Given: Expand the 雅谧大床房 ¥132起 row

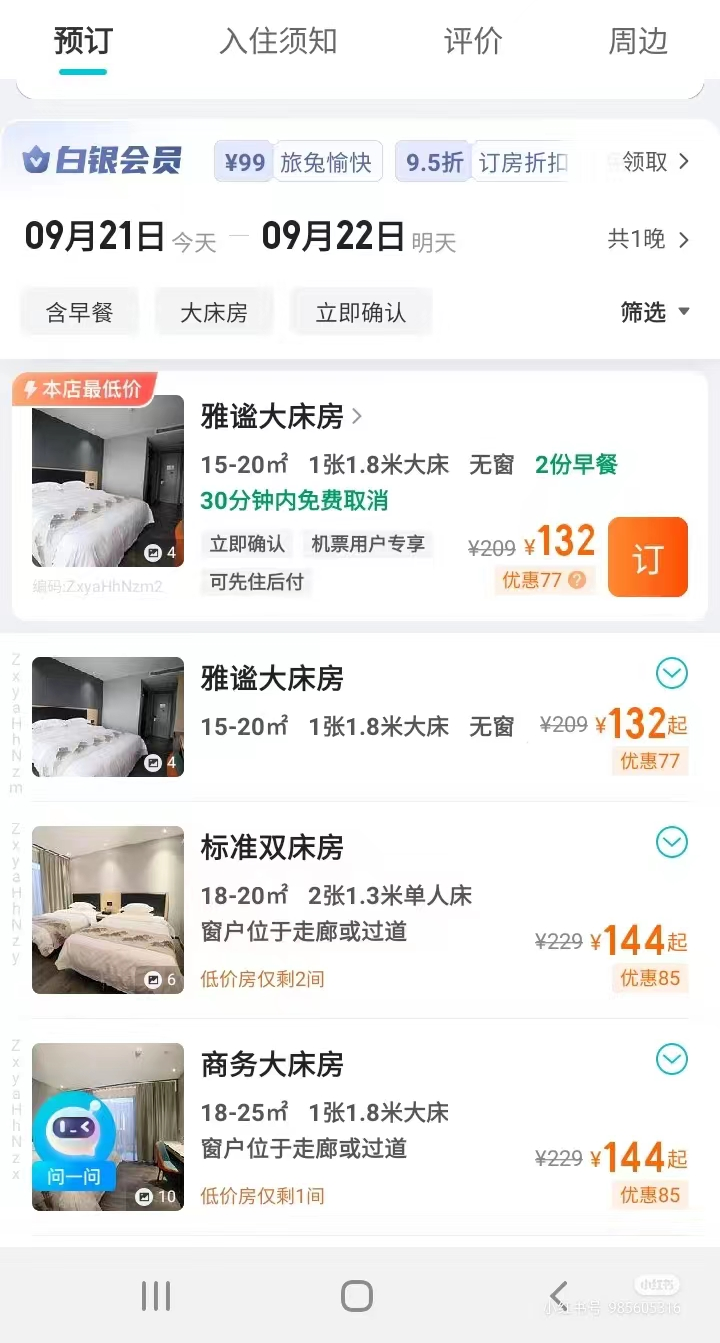Looking at the screenshot, I should (x=672, y=674).
